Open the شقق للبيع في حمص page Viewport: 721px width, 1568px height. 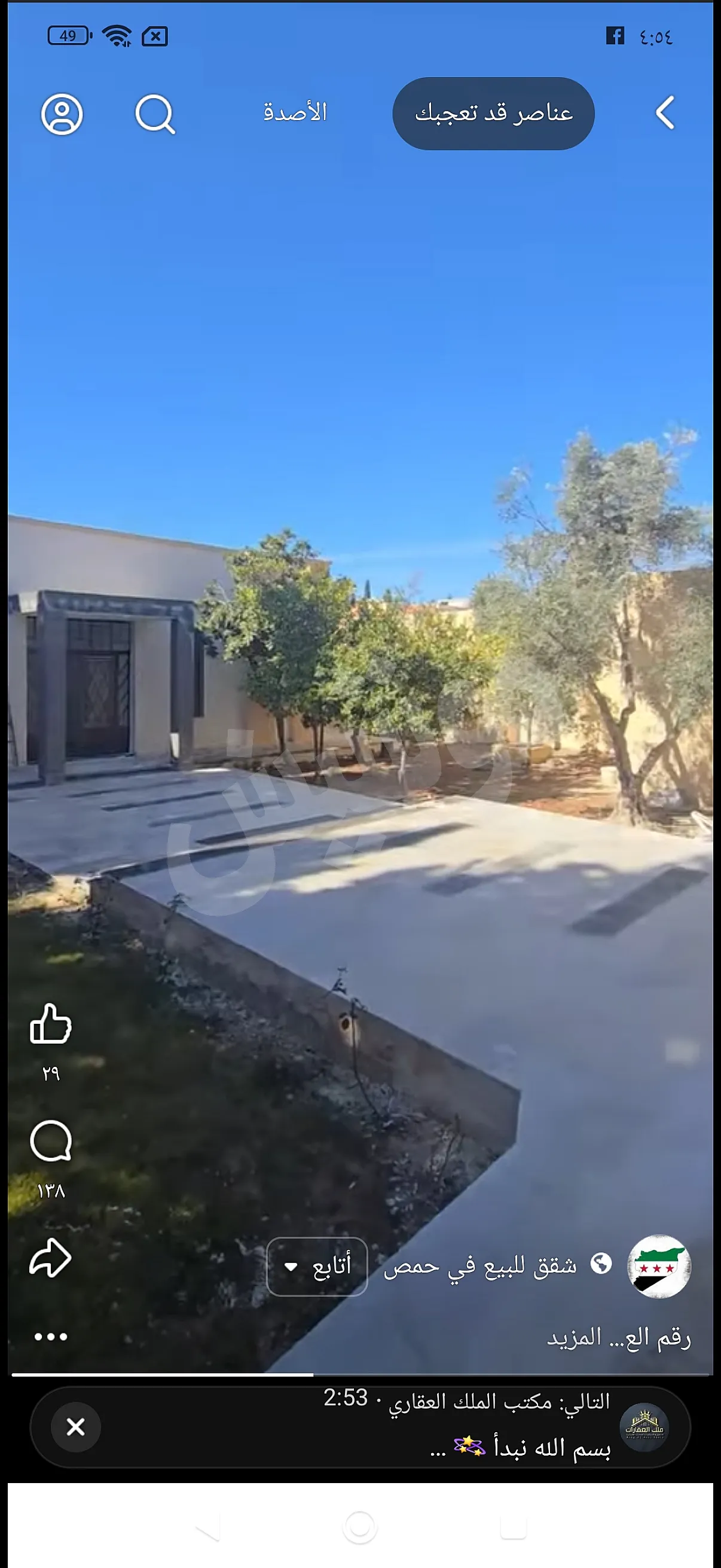(x=481, y=1266)
